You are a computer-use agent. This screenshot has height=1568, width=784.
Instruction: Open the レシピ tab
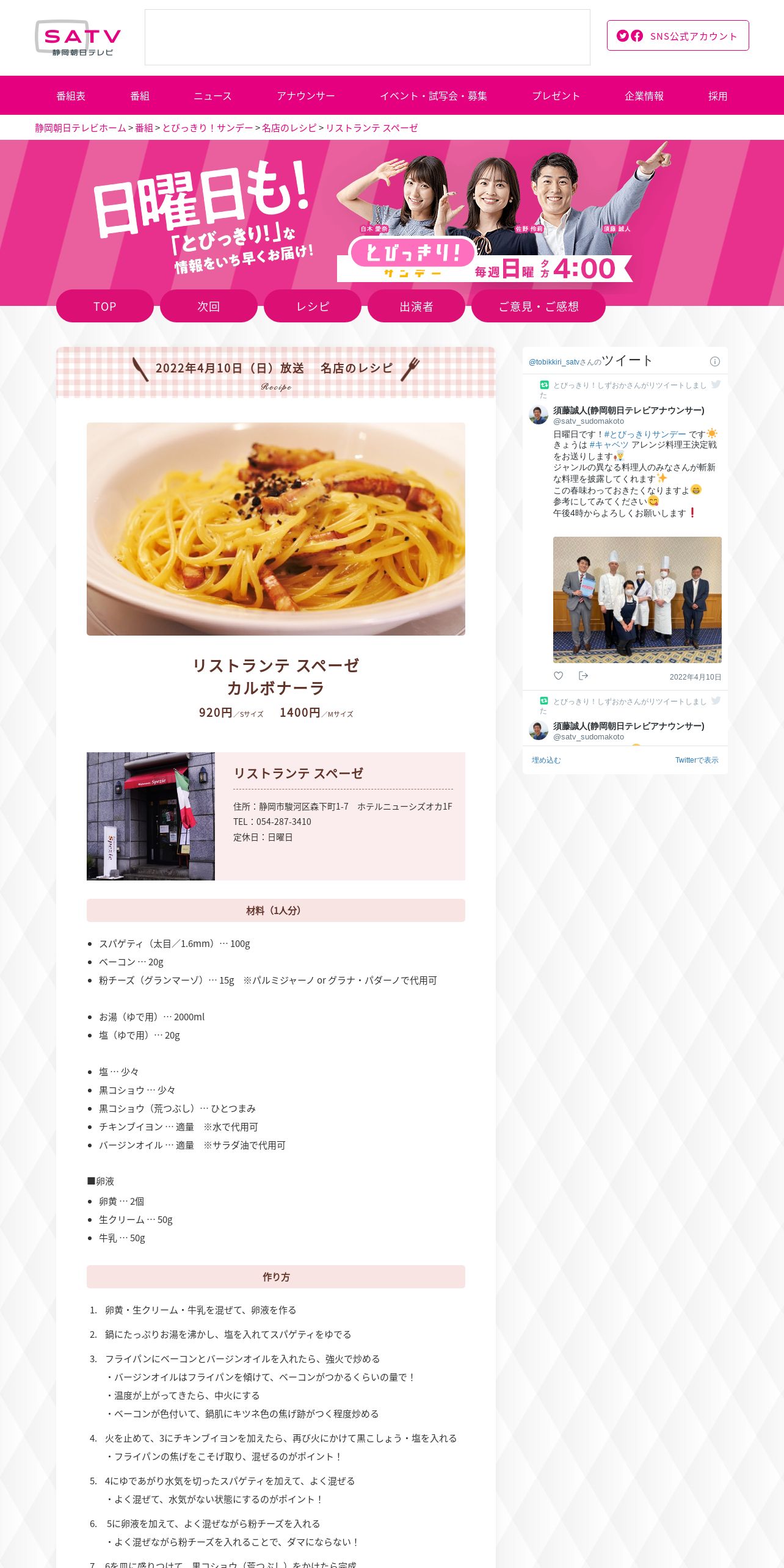click(x=313, y=306)
